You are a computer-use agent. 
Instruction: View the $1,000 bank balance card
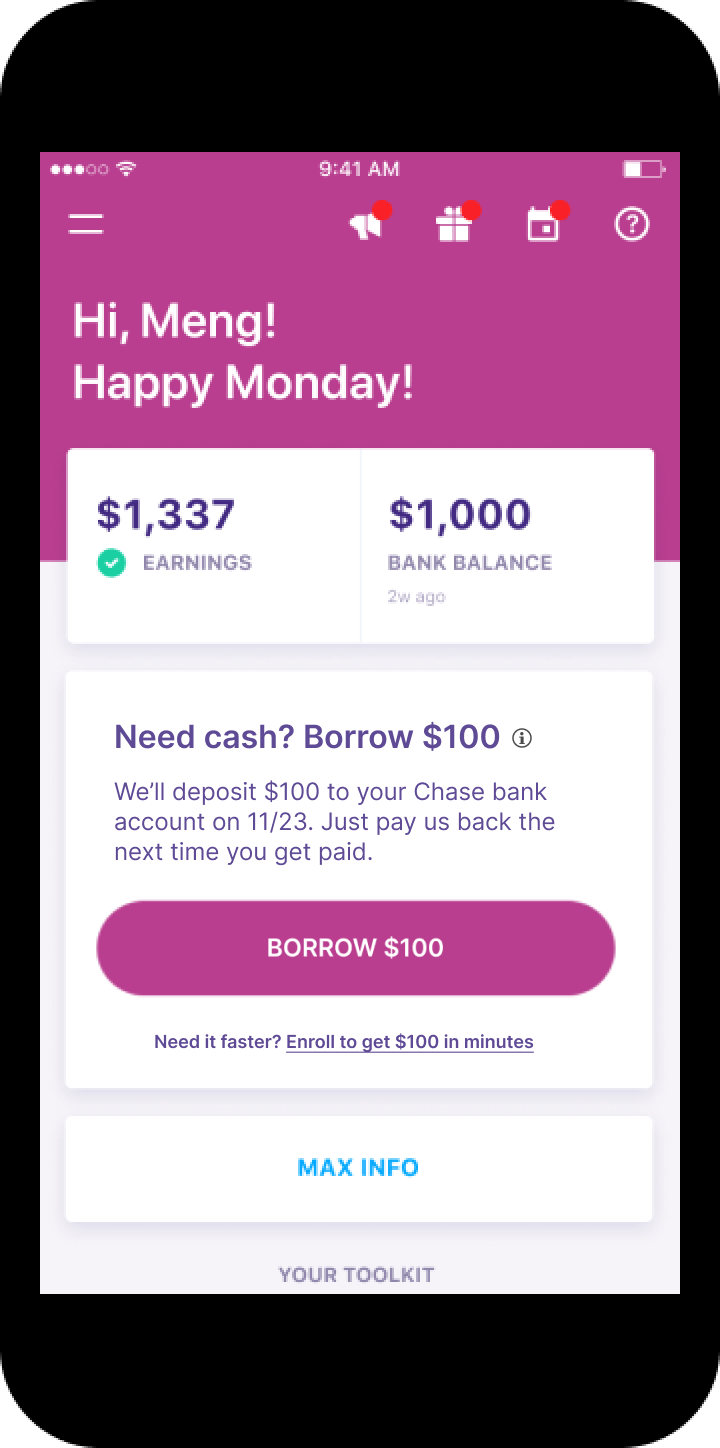506,545
